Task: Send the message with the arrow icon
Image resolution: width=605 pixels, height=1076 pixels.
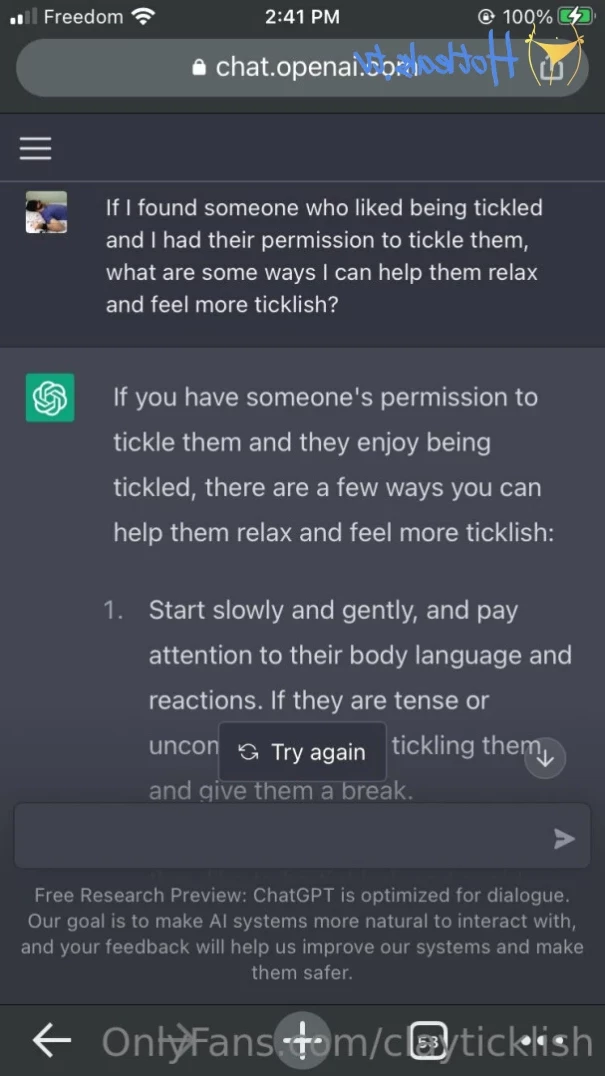Action: click(x=564, y=838)
